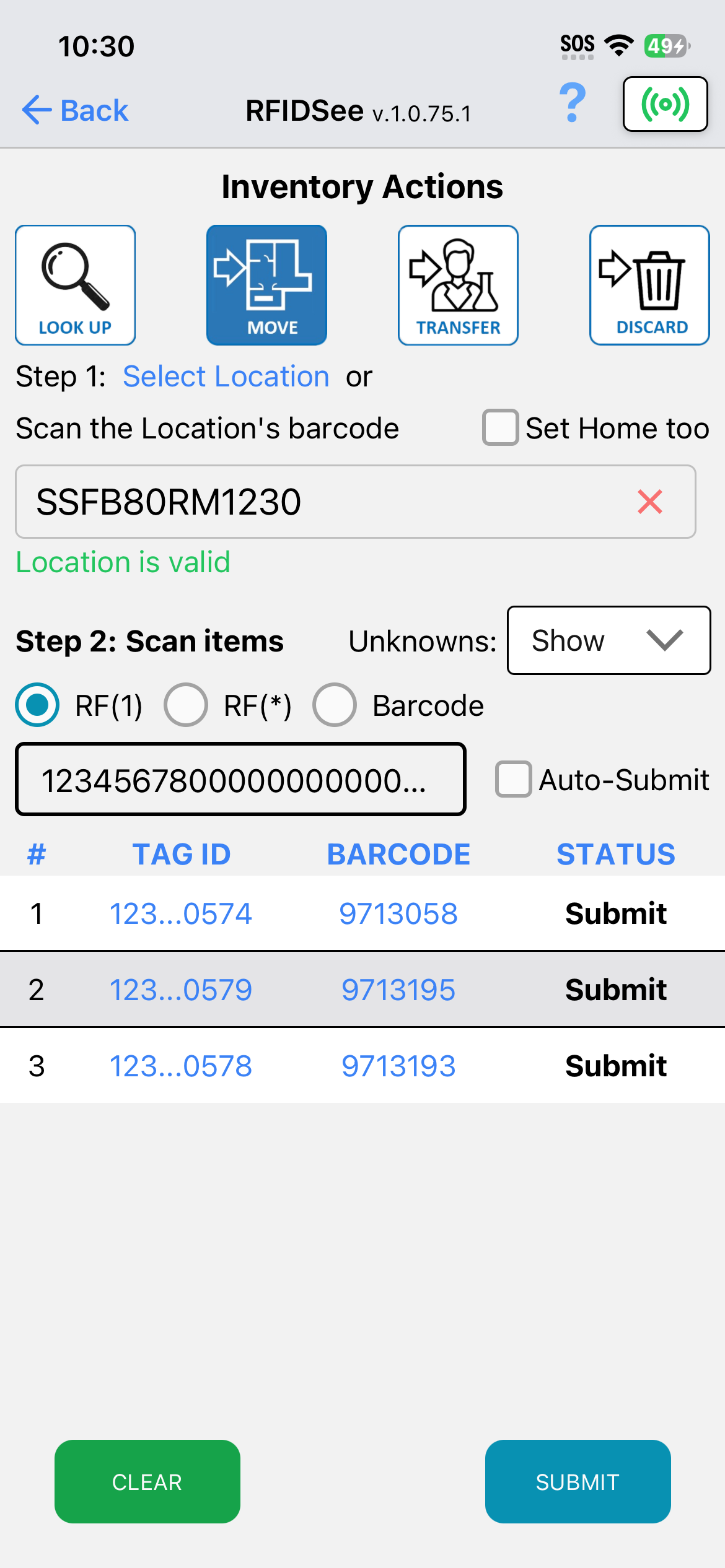The height and width of the screenshot is (1568, 725).
Task: Clear the location with the red X
Action: pyautogui.click(x=650, y=502)
